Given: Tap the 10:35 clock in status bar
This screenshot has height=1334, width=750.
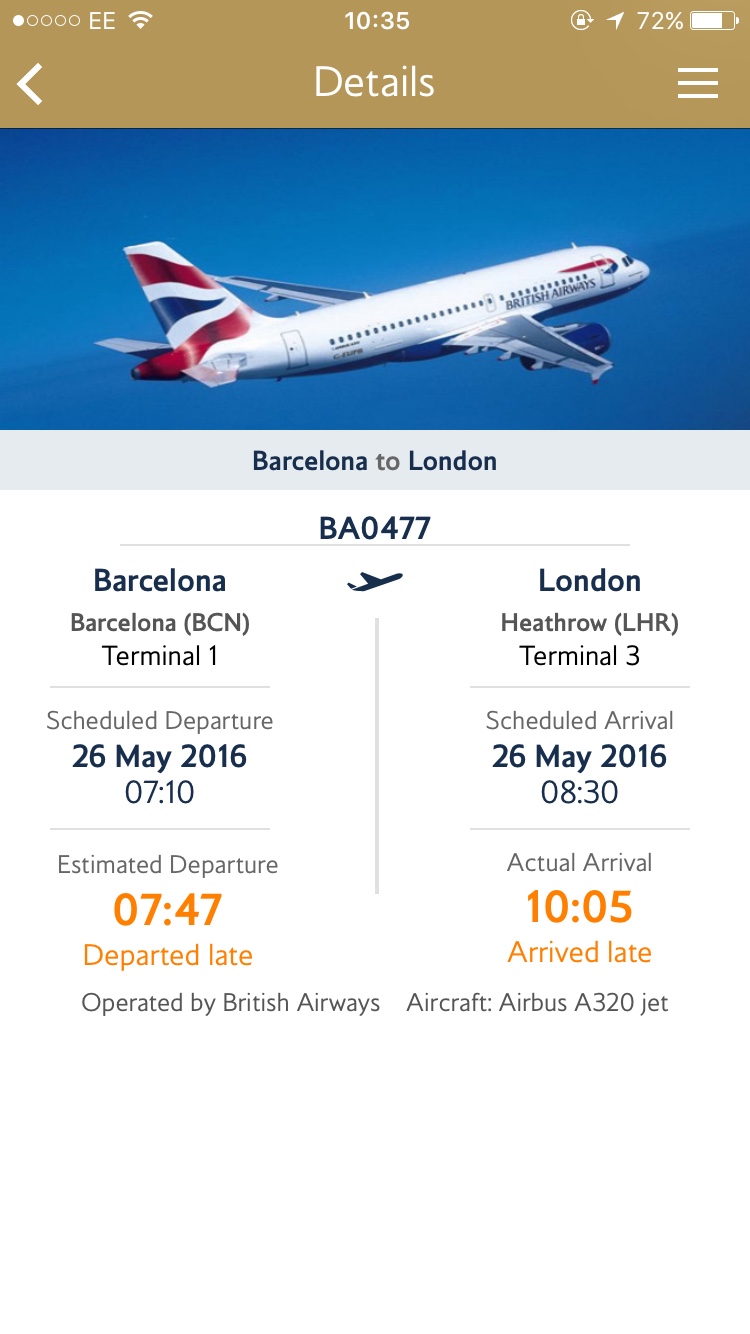Looking at the screenshot, I should 378,20.
